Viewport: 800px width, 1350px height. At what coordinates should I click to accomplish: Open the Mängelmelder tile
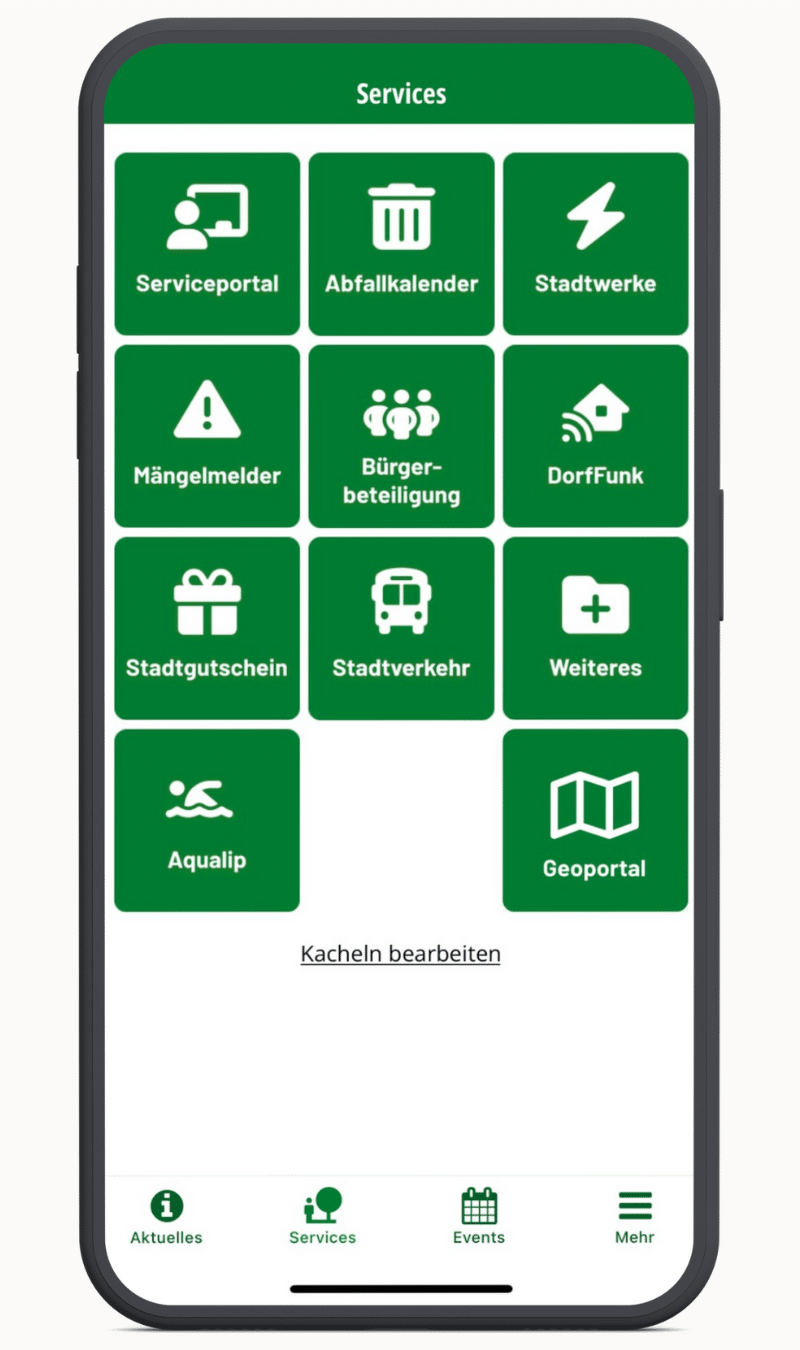pos(207,436)
